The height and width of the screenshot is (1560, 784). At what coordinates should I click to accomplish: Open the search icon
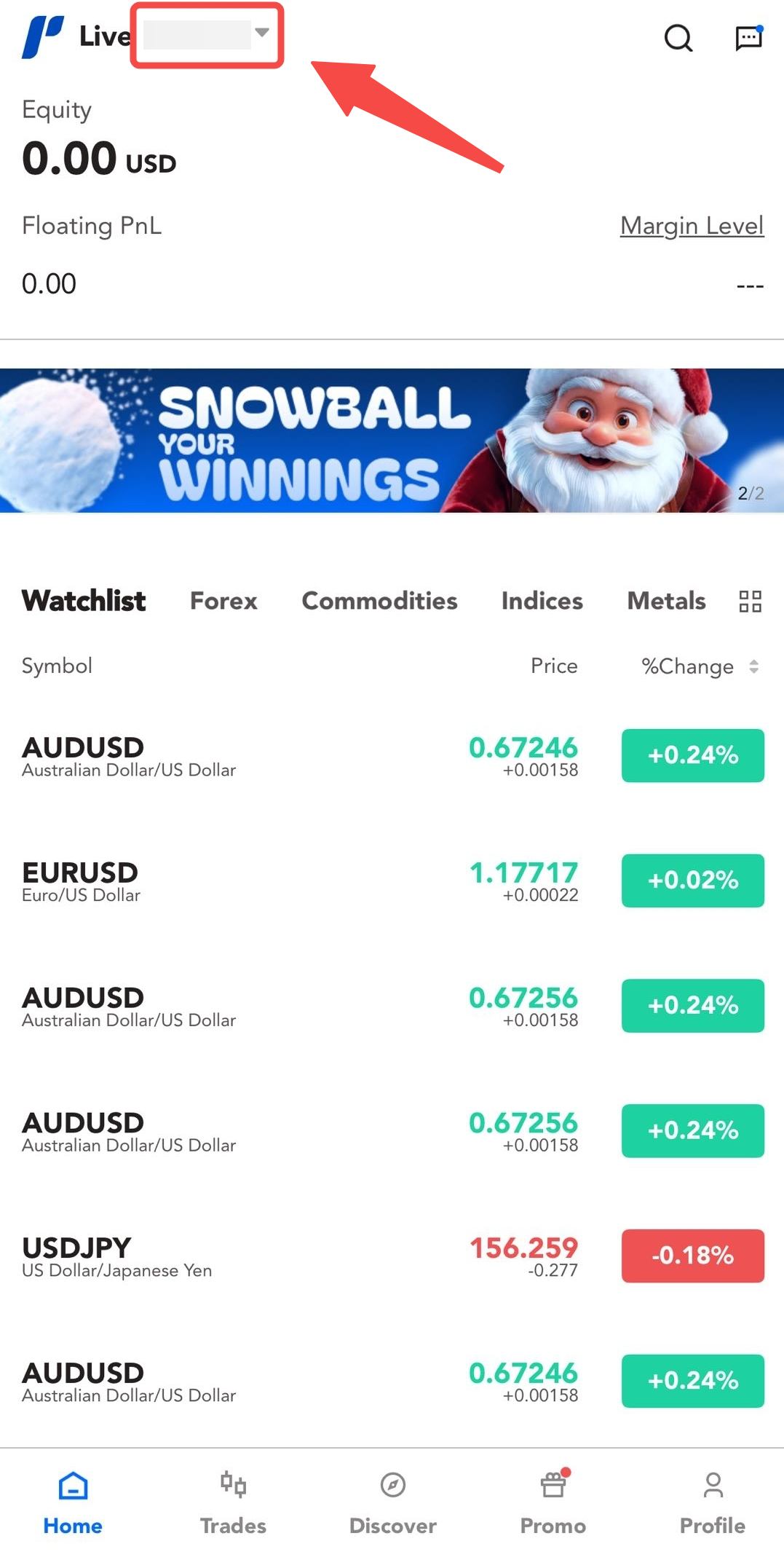tap(678, 37)
